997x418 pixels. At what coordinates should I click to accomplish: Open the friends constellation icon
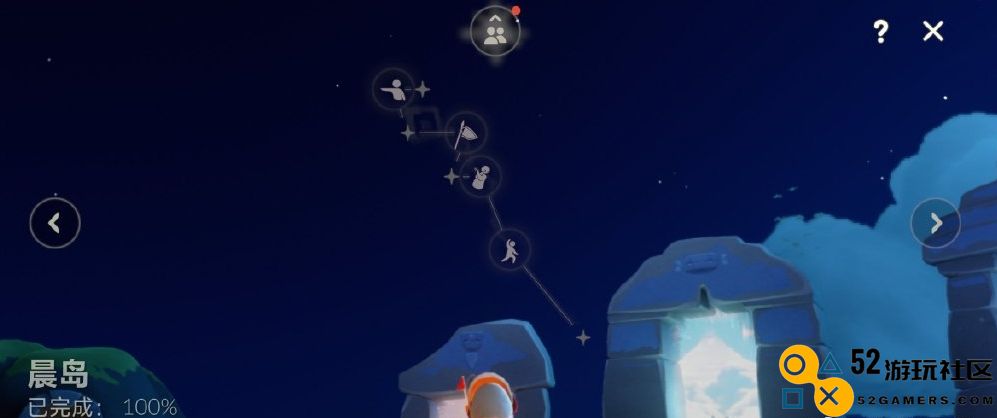(495, 32)
